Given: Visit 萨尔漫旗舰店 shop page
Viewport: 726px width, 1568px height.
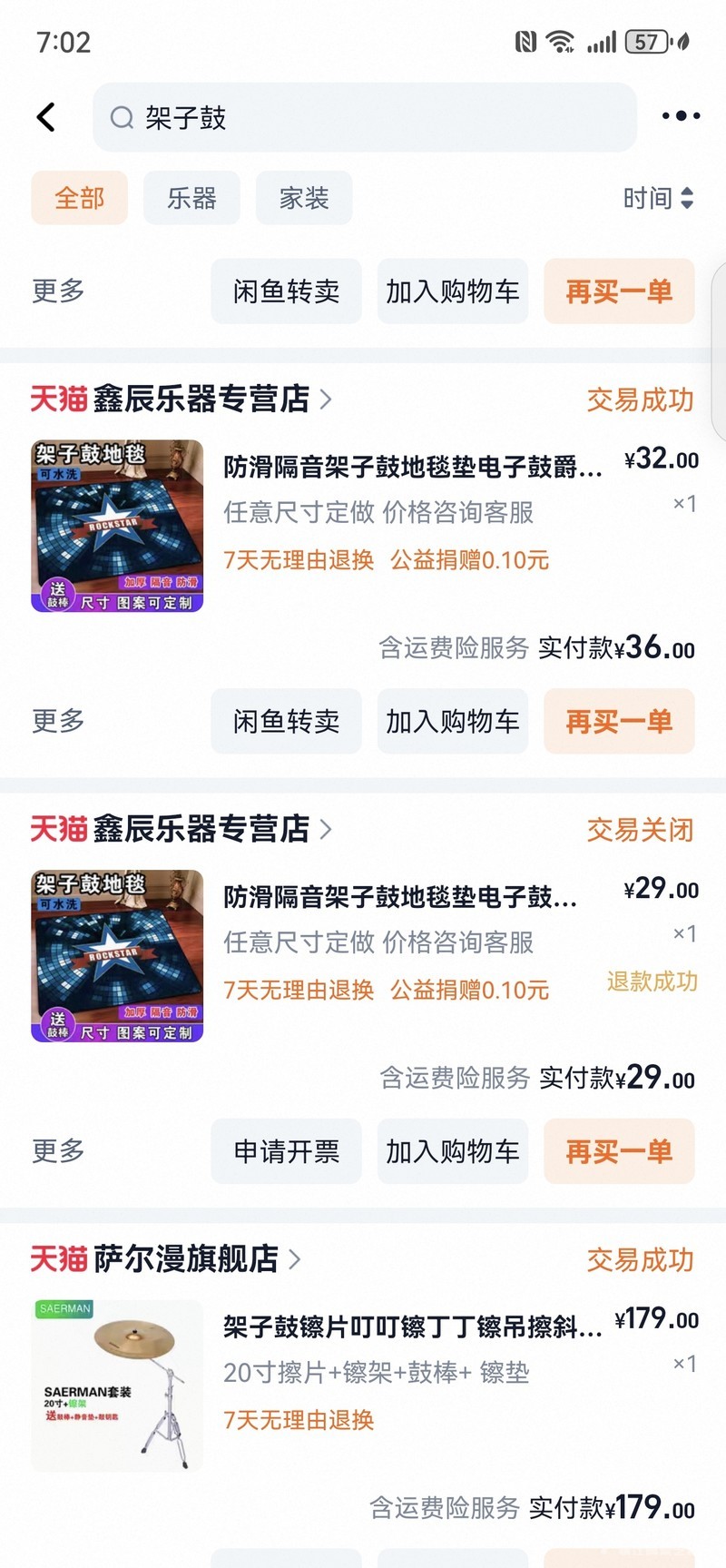Looking at the screenshot, I should tap(185, 1259).
